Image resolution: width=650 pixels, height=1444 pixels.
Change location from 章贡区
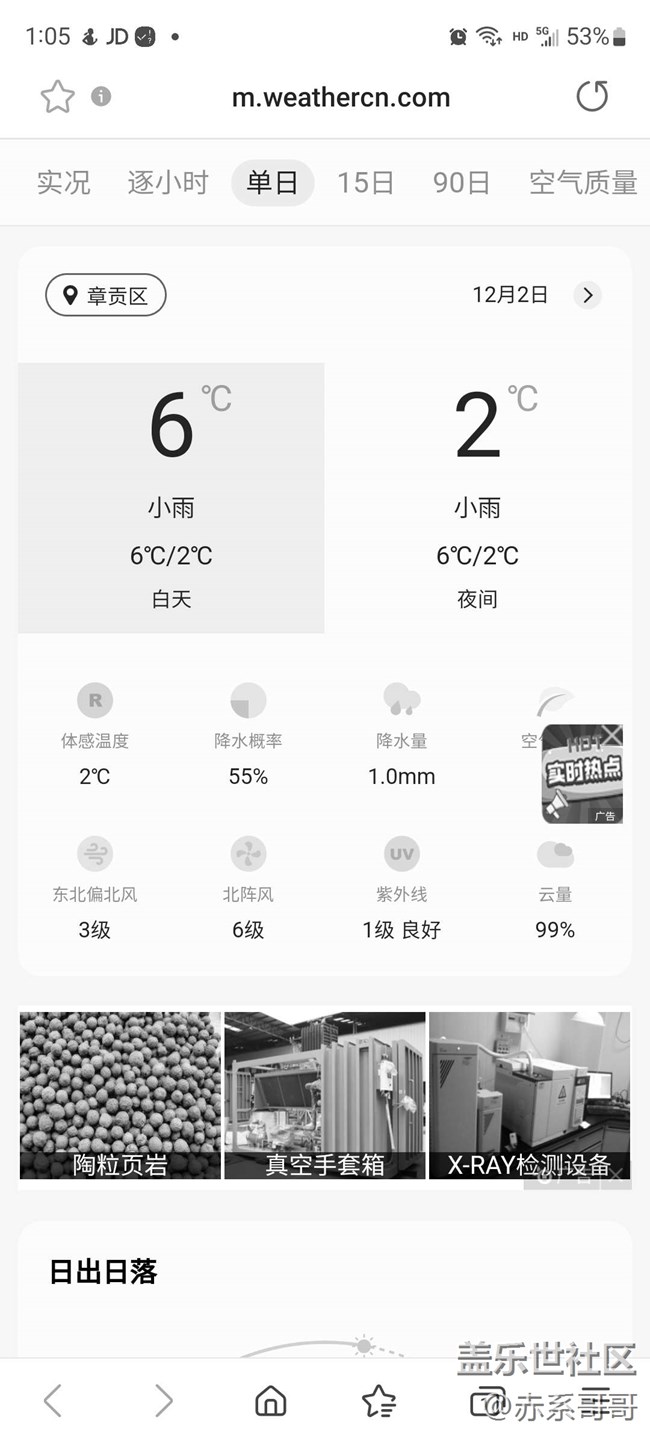tap(106, 295)
